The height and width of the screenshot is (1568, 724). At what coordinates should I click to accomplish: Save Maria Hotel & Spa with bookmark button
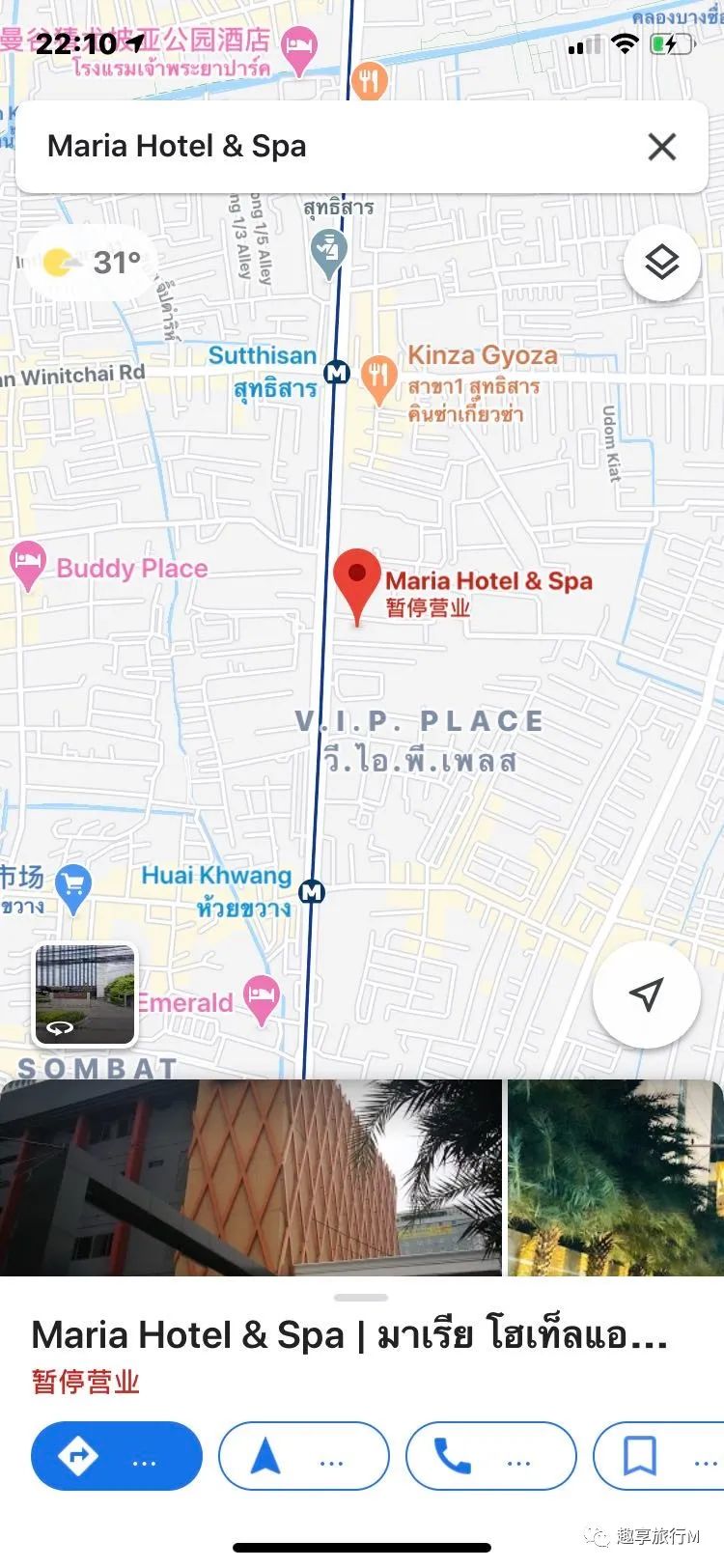pos(656,1456)
